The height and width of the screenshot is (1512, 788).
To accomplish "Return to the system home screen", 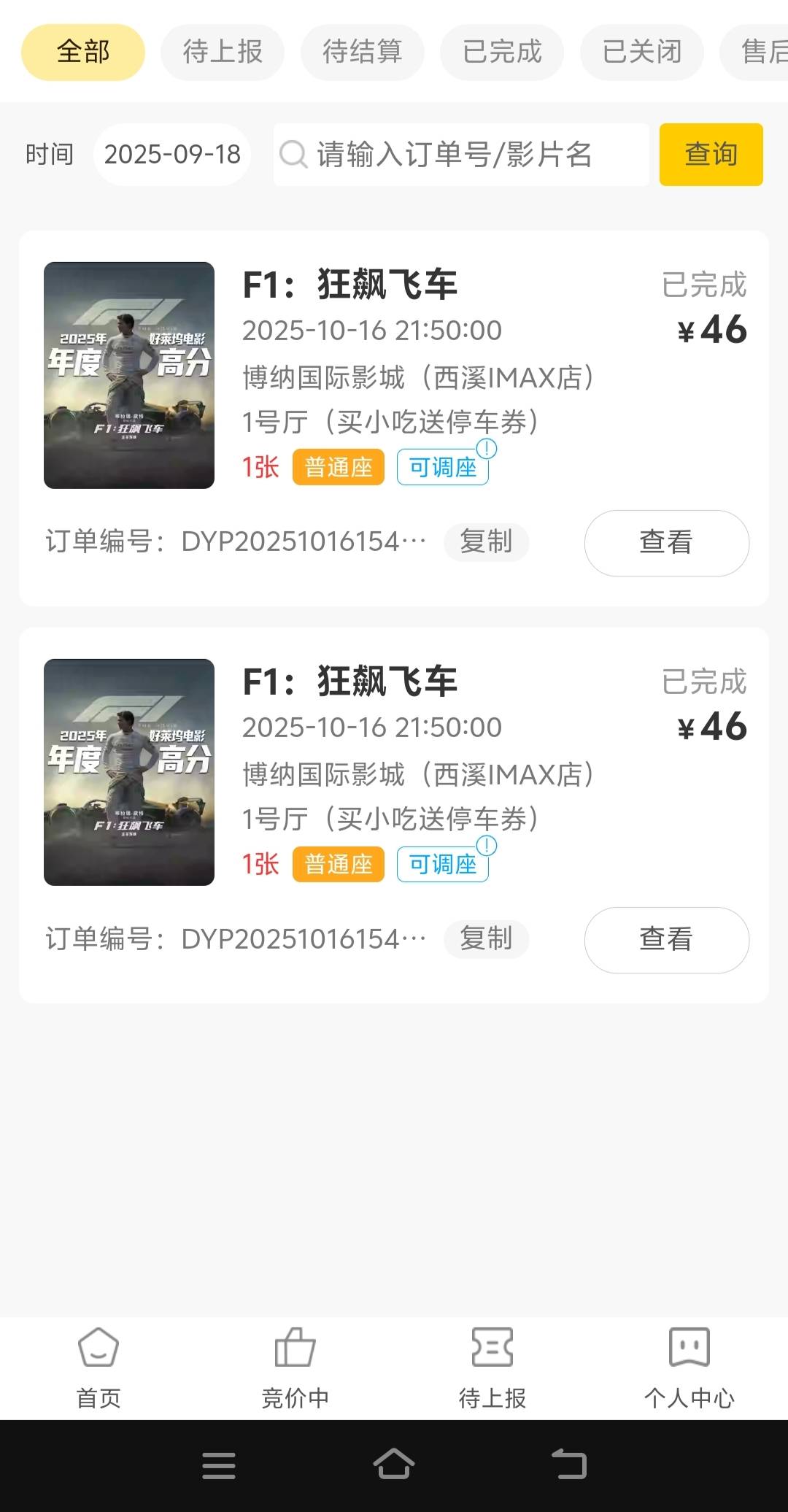I will point(394,1464).
